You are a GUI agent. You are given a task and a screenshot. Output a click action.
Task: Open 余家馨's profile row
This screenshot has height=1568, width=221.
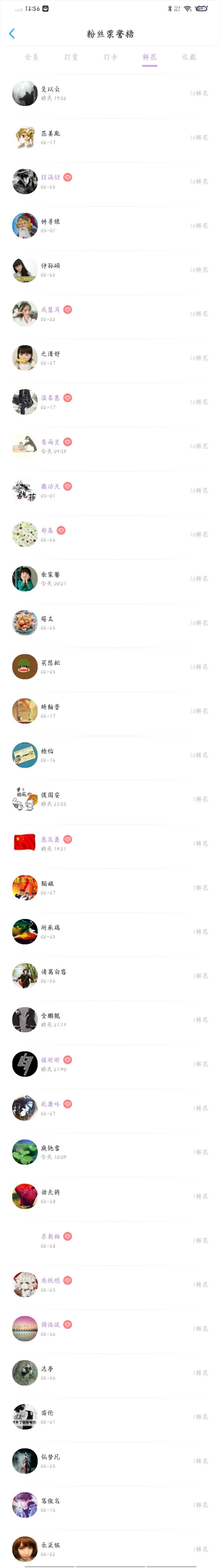110,578
